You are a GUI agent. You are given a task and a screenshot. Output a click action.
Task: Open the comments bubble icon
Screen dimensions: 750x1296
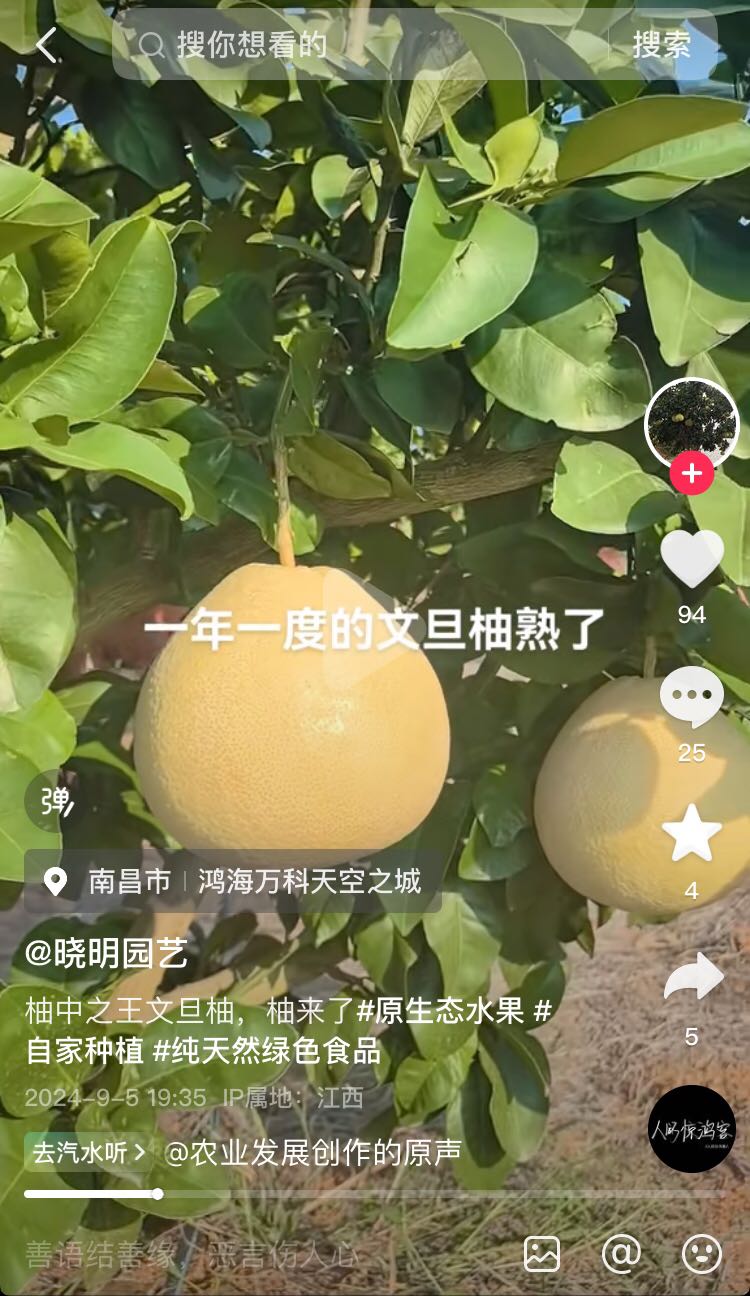point(692,697)
